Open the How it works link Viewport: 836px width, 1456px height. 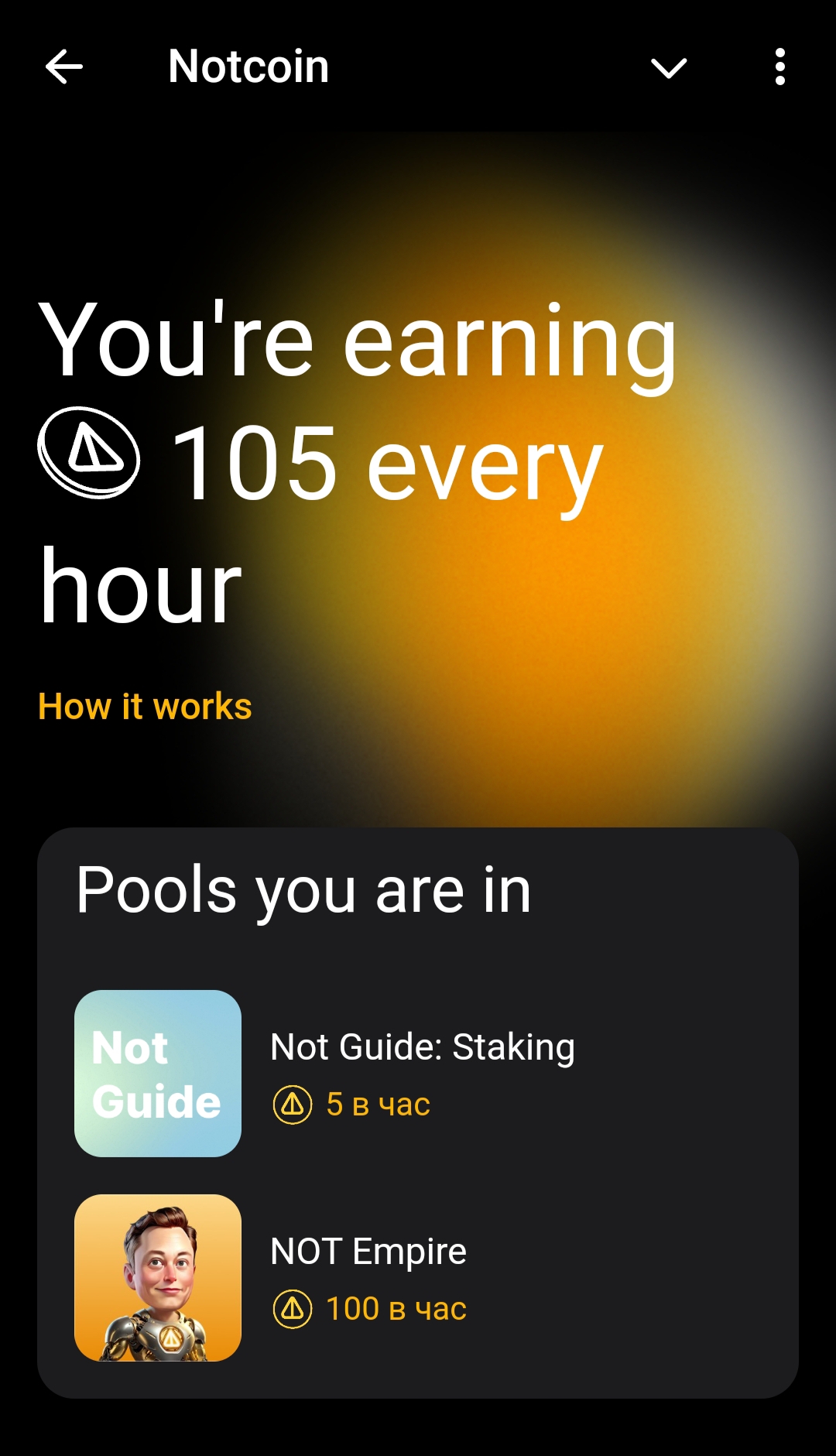click(145, 706)
